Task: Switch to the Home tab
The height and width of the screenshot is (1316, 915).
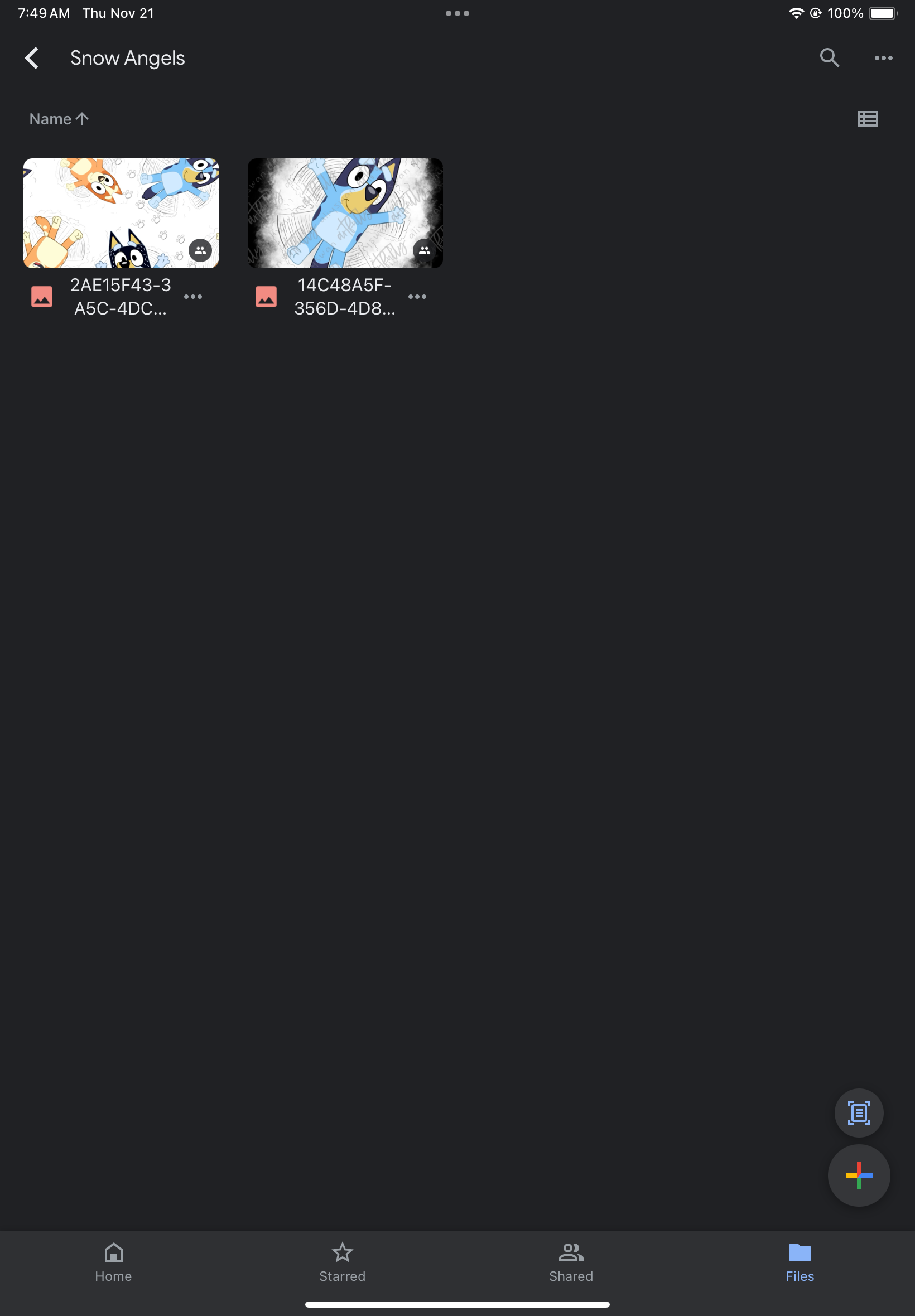Action: 113,1261
